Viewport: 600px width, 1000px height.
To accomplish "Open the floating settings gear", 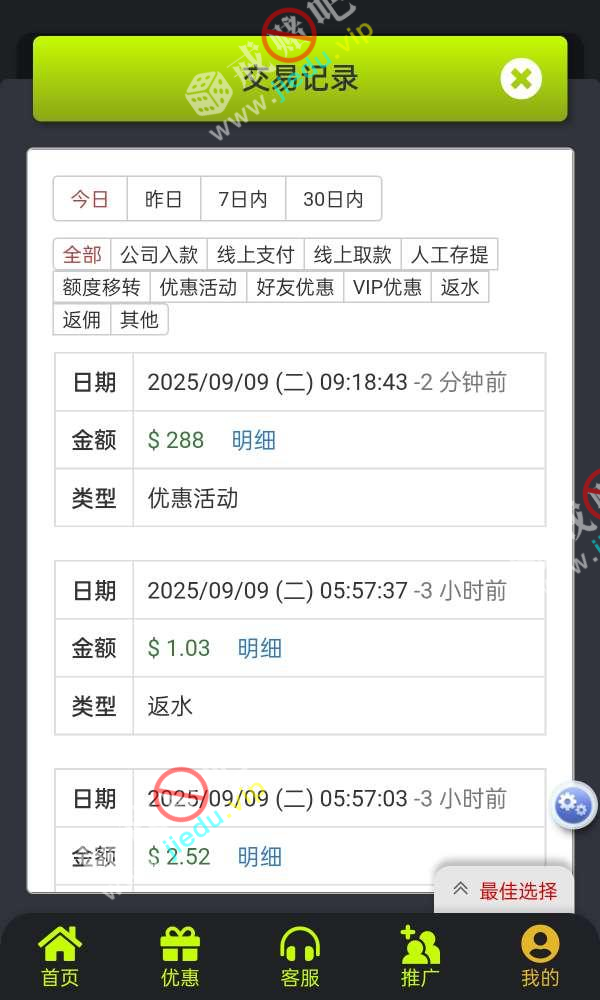I will tap(573, 805).
